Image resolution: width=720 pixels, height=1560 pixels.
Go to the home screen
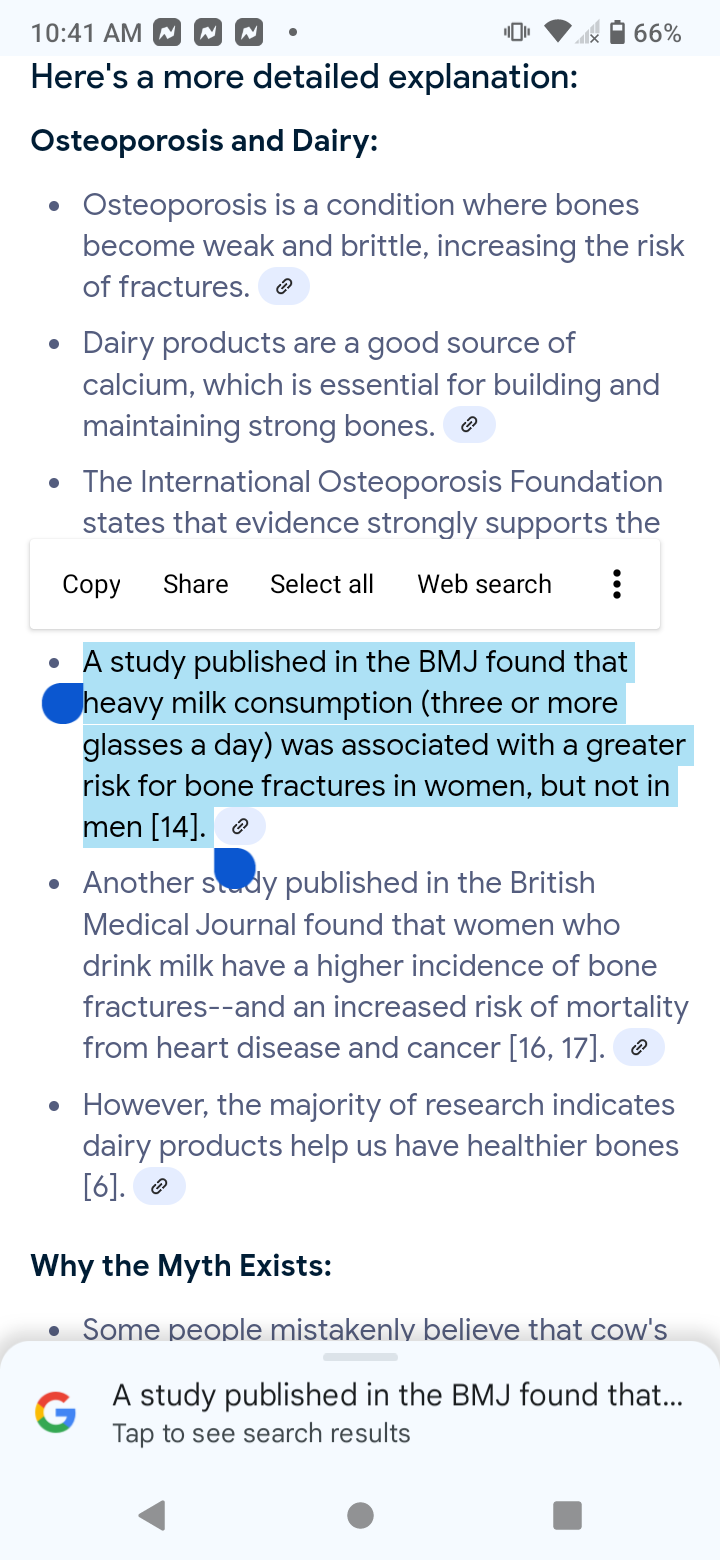coord(360,1516)
